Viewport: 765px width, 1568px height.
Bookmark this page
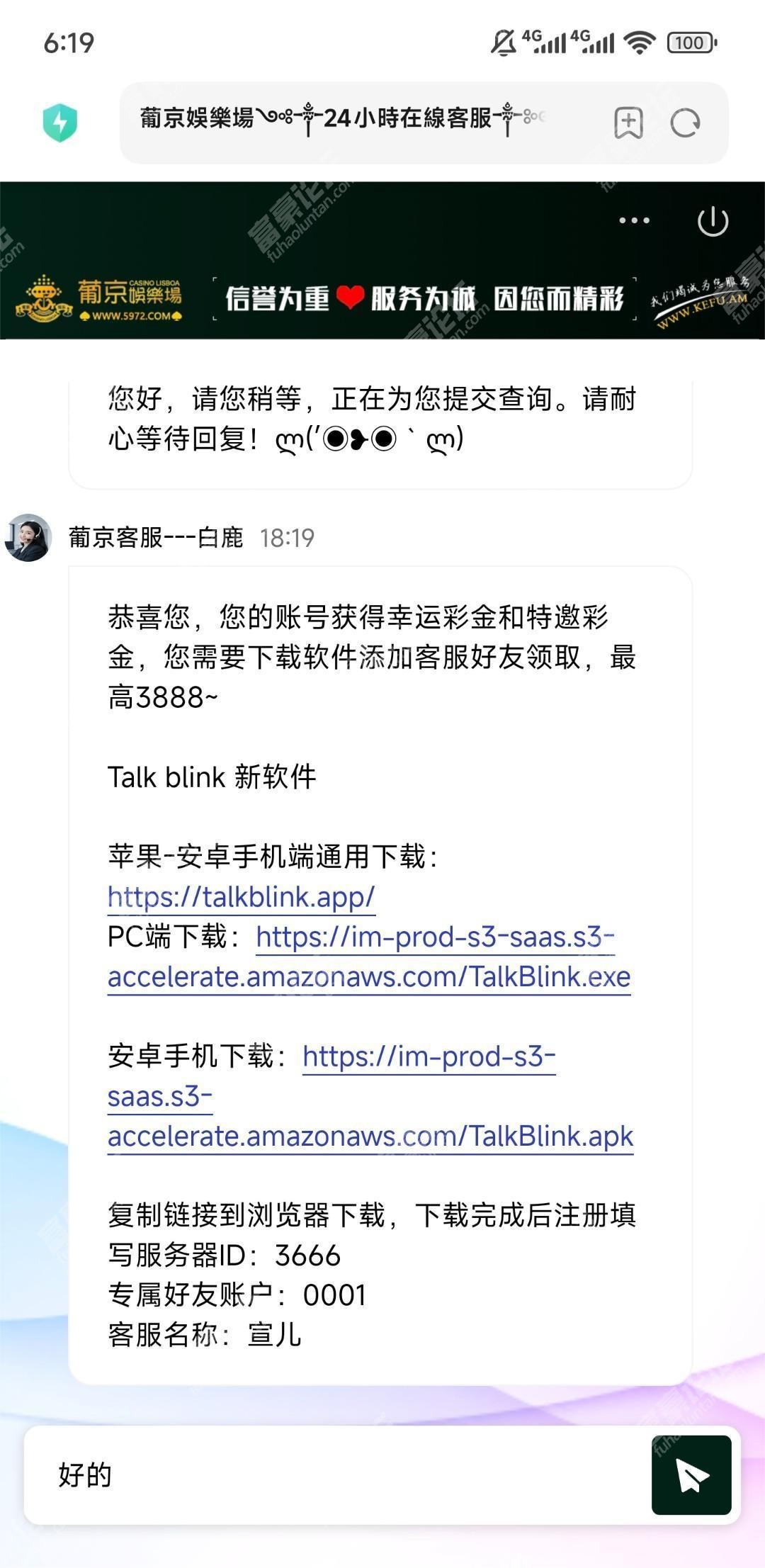pyautogui.click(x=628, y=123)
